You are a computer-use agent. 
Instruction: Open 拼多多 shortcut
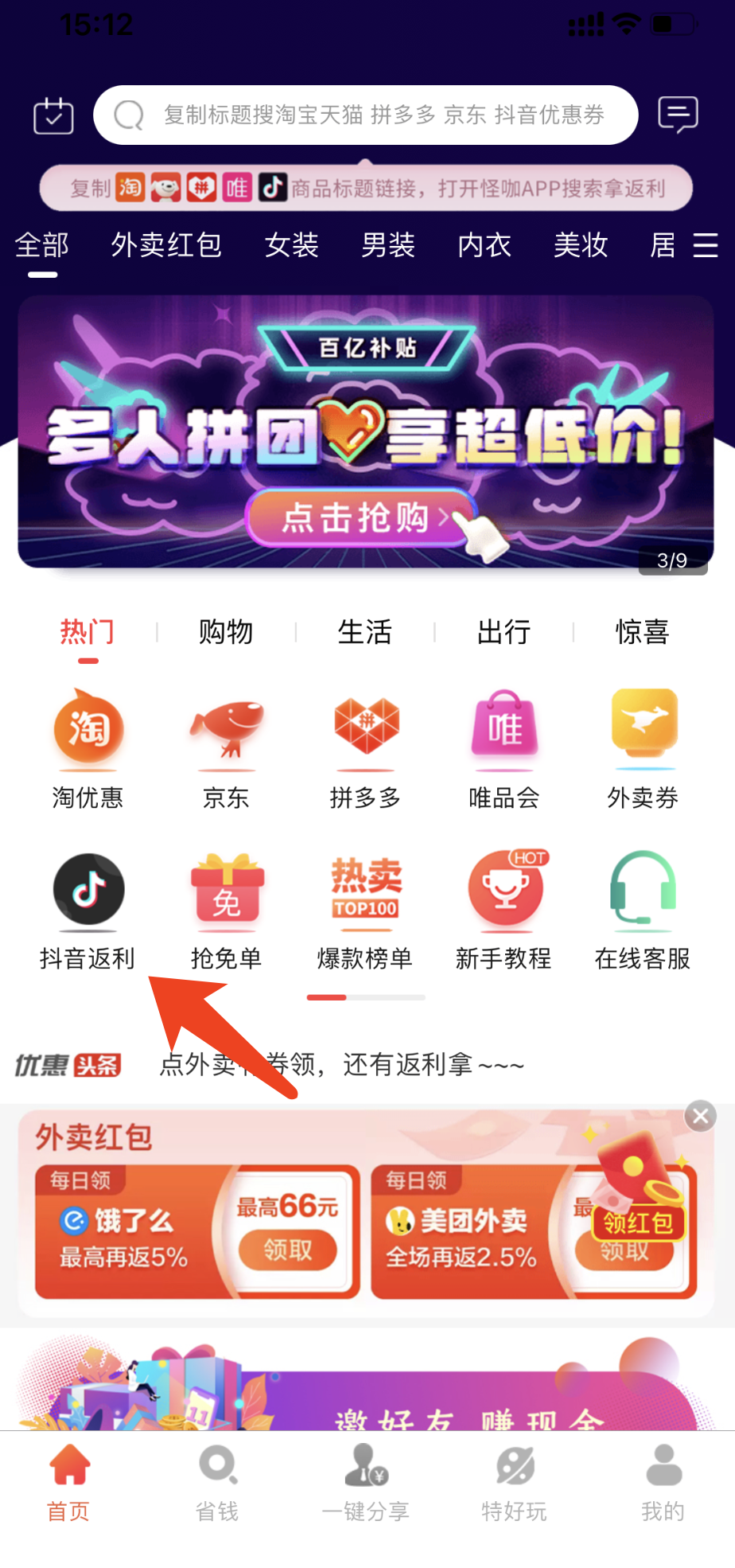click(x=366, y=748)
